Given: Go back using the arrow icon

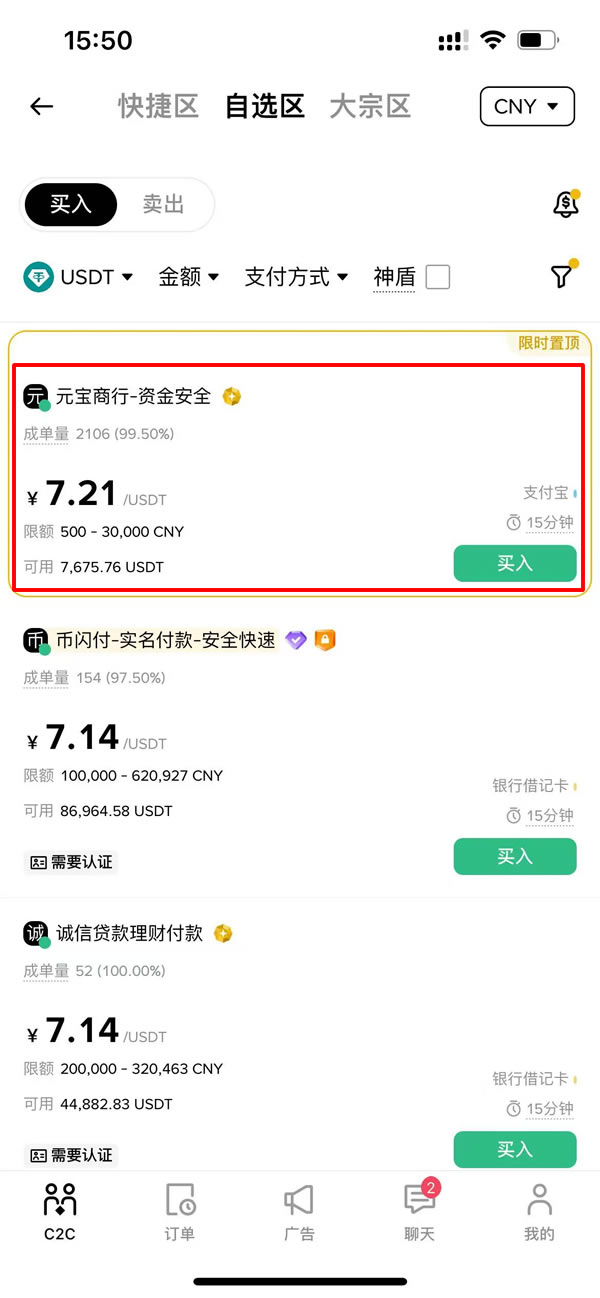Looking at the screenshot, I should (41, 106).
